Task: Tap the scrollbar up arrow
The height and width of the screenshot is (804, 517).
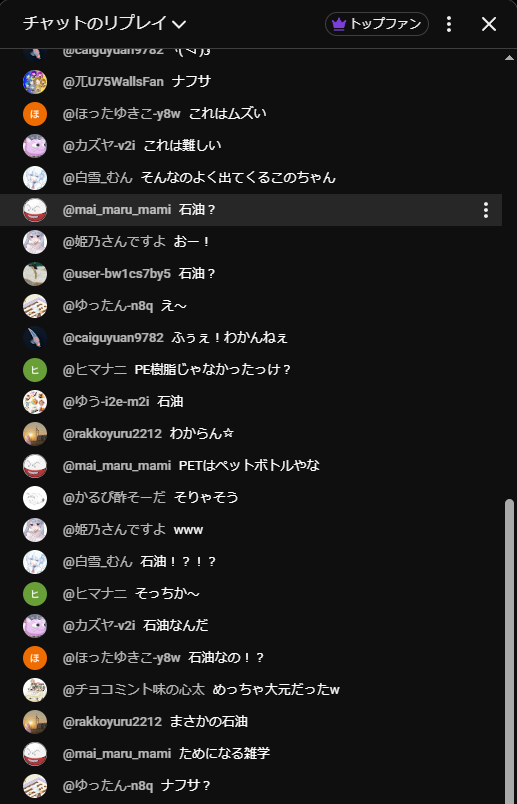Action: (509, 57)
